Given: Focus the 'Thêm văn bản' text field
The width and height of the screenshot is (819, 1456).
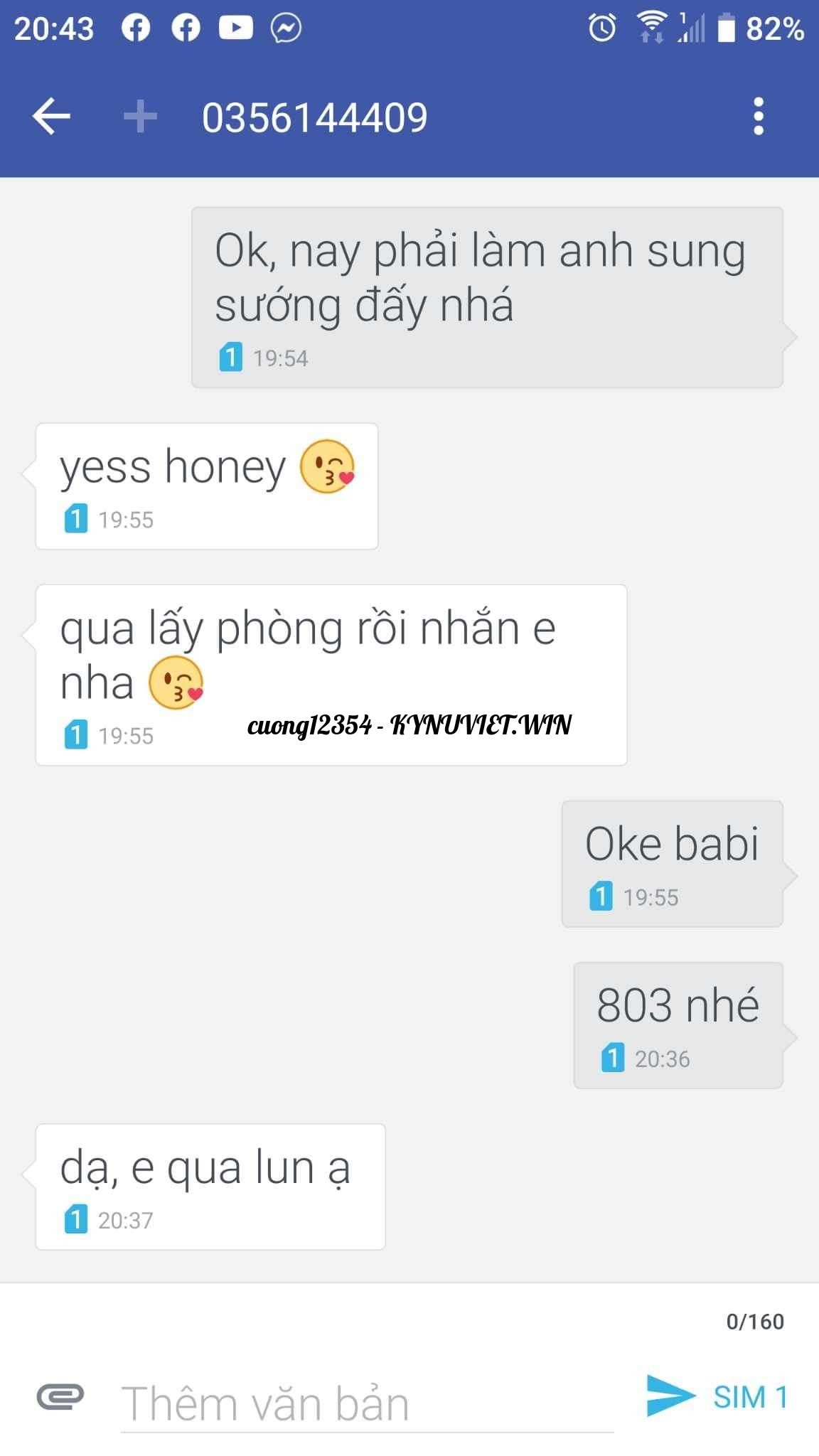Looking at the screenshot, I should [366, 1403].
